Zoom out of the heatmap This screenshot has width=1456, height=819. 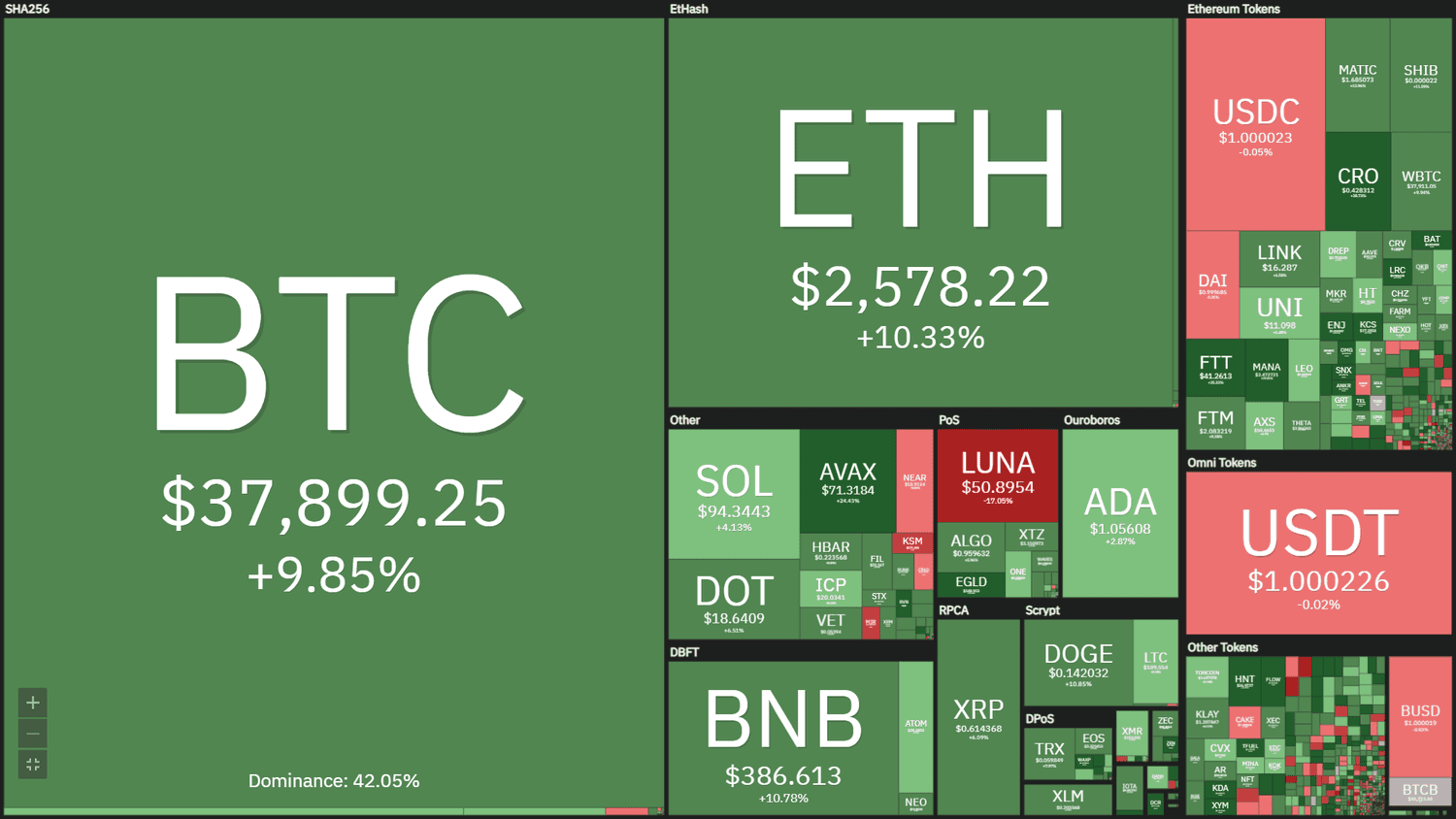[x=33, y=734]
